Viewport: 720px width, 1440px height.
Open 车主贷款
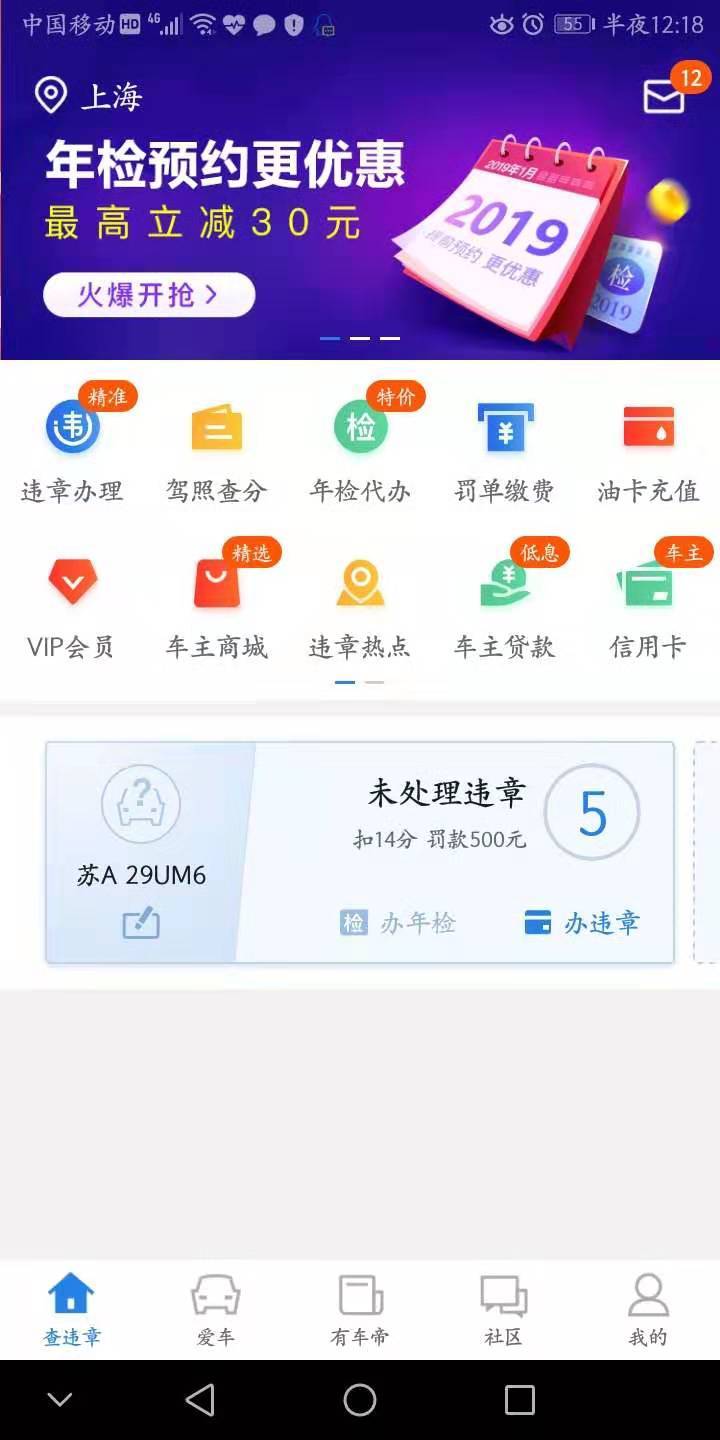504,603
